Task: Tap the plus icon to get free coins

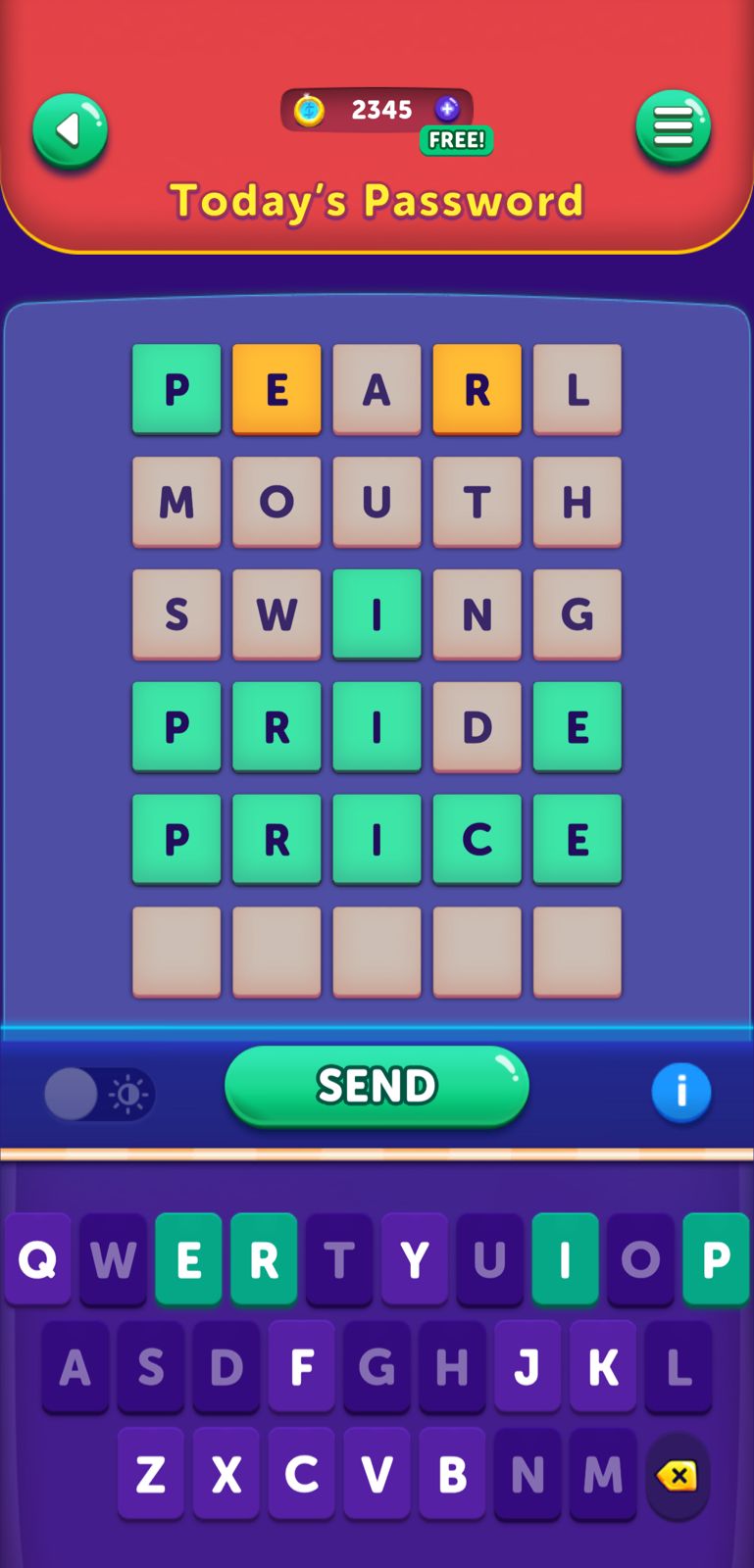Action: pos(447,109)
